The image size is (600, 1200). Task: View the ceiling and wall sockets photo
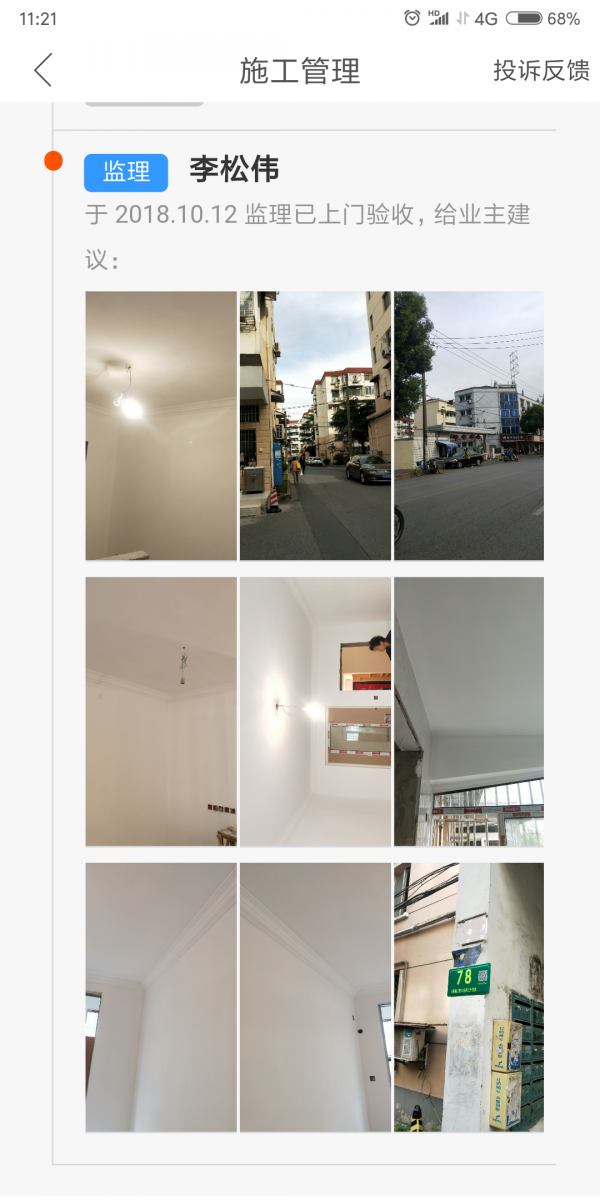pos(161,711)
